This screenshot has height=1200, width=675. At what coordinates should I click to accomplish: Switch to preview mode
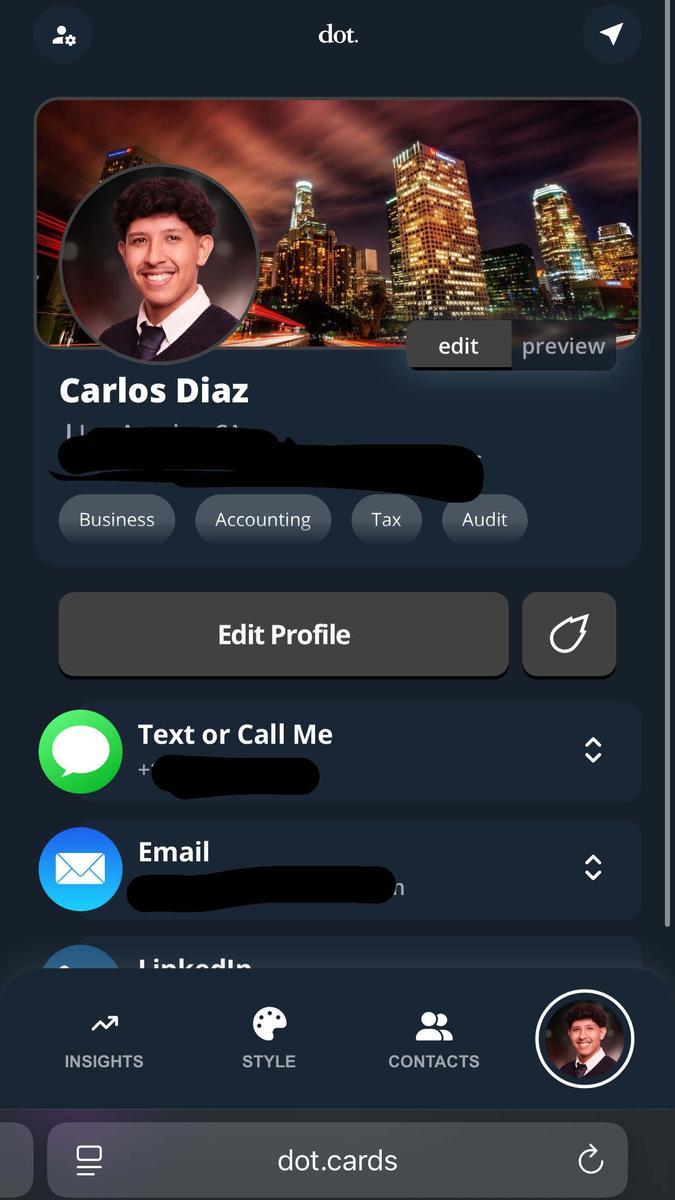click(563, 346)
